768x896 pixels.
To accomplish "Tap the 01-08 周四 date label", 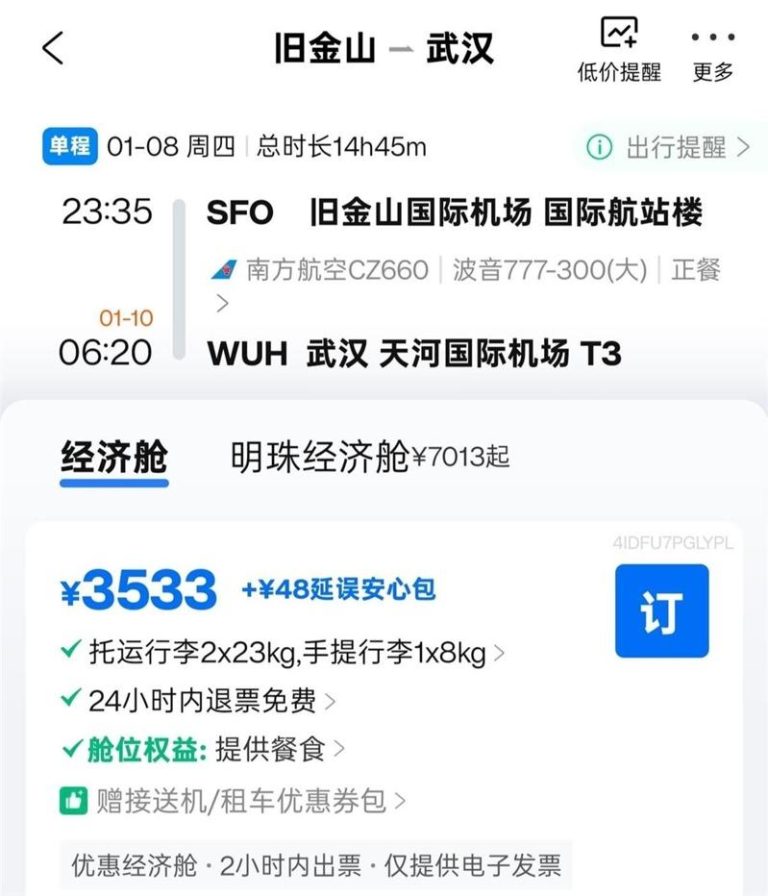I will [x=163, y=144].
